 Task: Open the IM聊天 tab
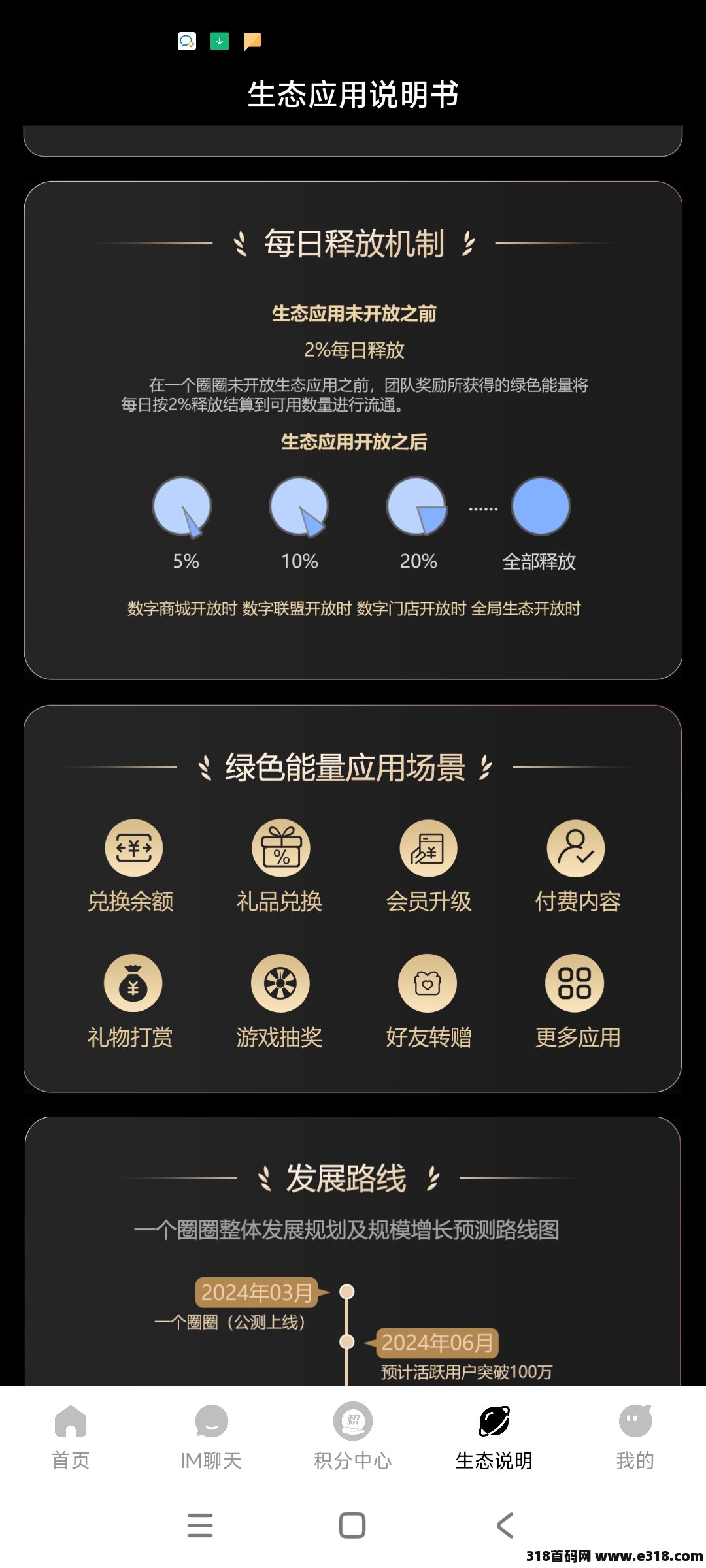(211, 1436)
